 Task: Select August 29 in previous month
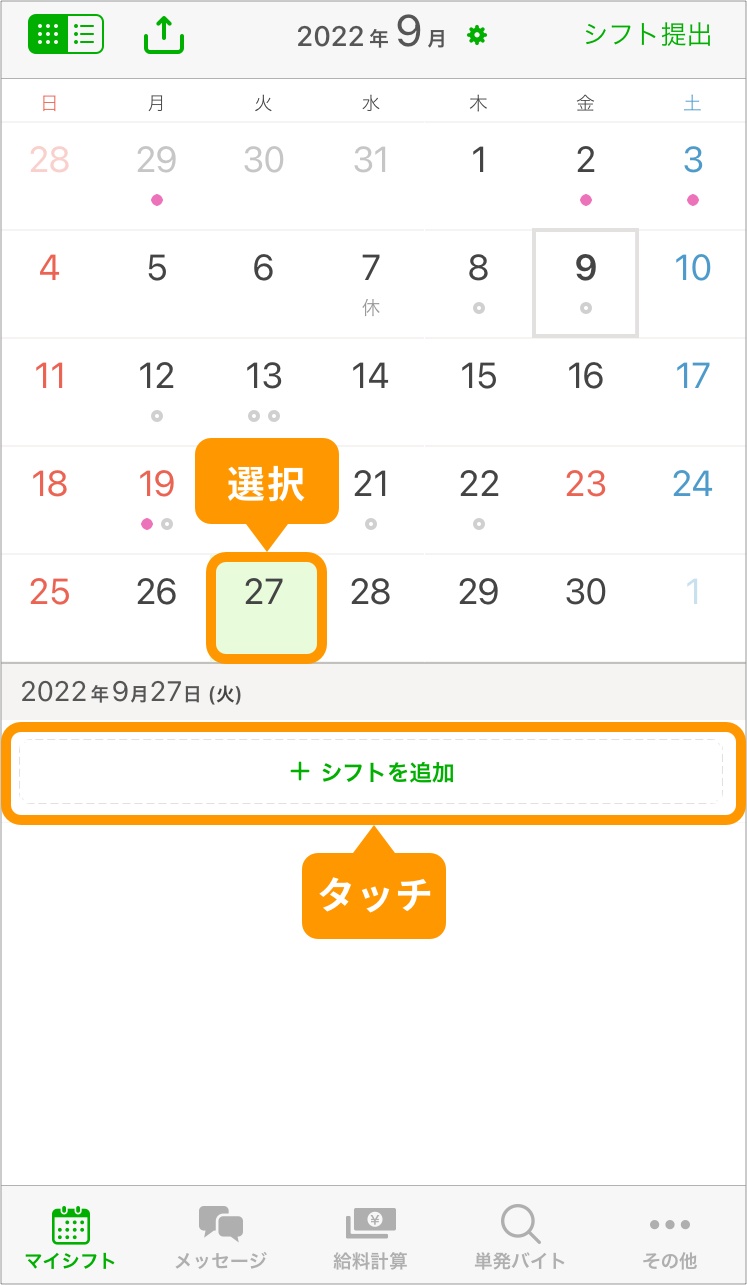coord(157,173)
